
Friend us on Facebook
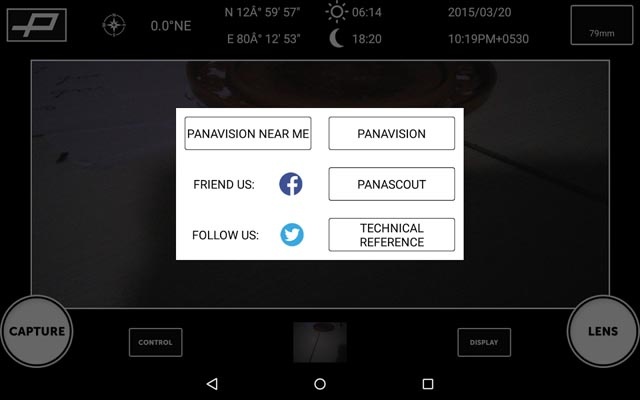pyautogui.click(x=290, y=184)
